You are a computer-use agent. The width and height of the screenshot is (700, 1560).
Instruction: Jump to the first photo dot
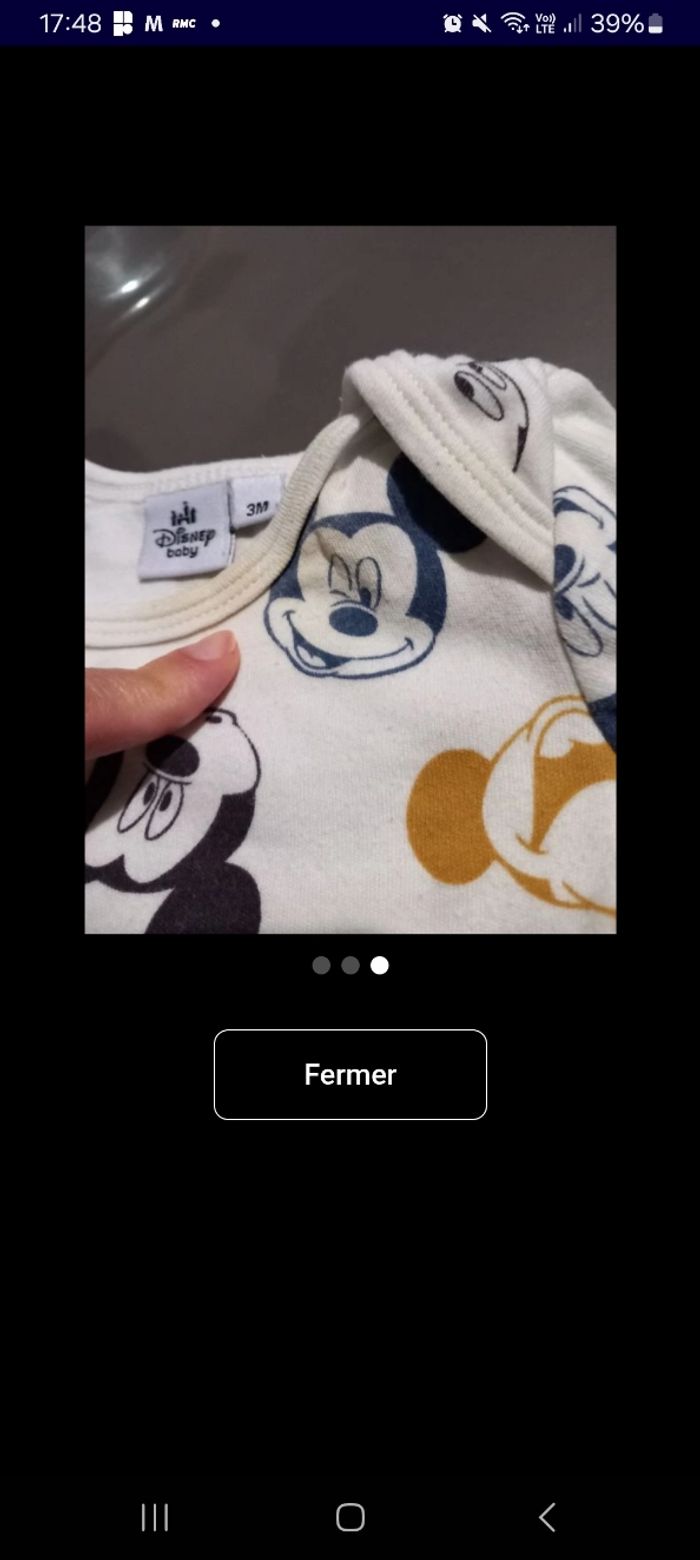pos(321,965)
